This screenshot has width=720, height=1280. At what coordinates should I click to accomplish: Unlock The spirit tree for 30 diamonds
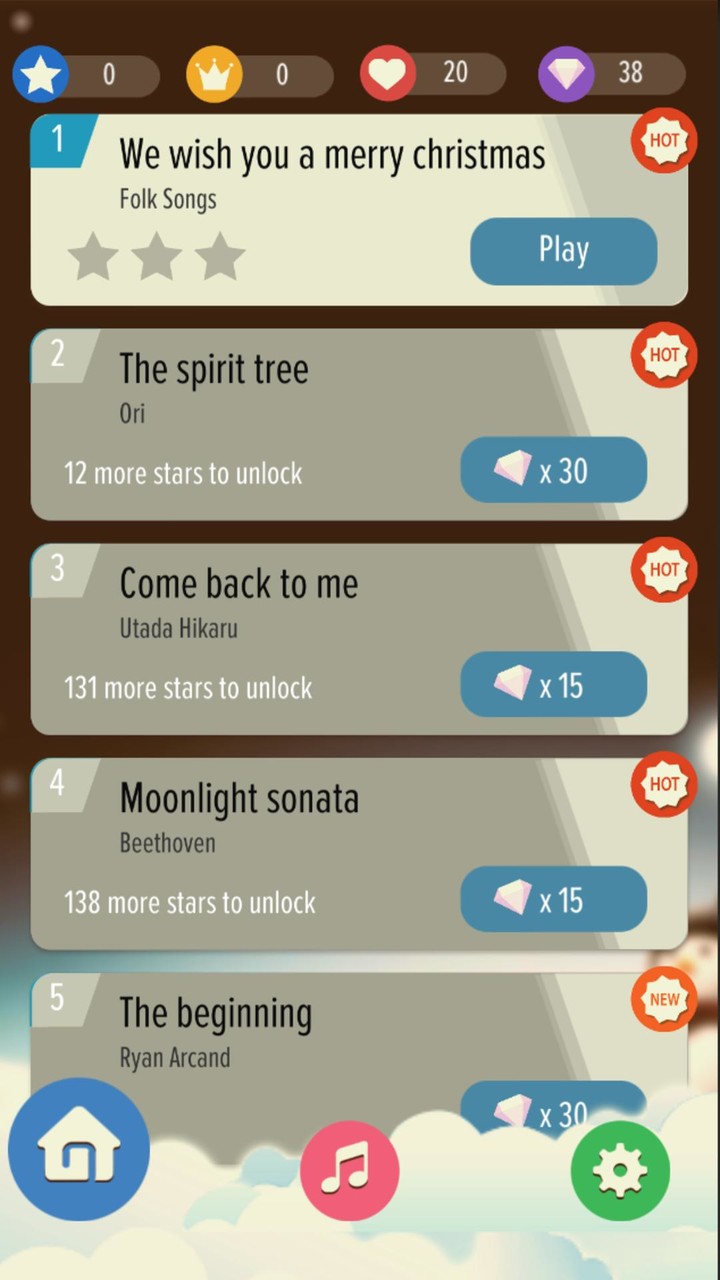553,470
